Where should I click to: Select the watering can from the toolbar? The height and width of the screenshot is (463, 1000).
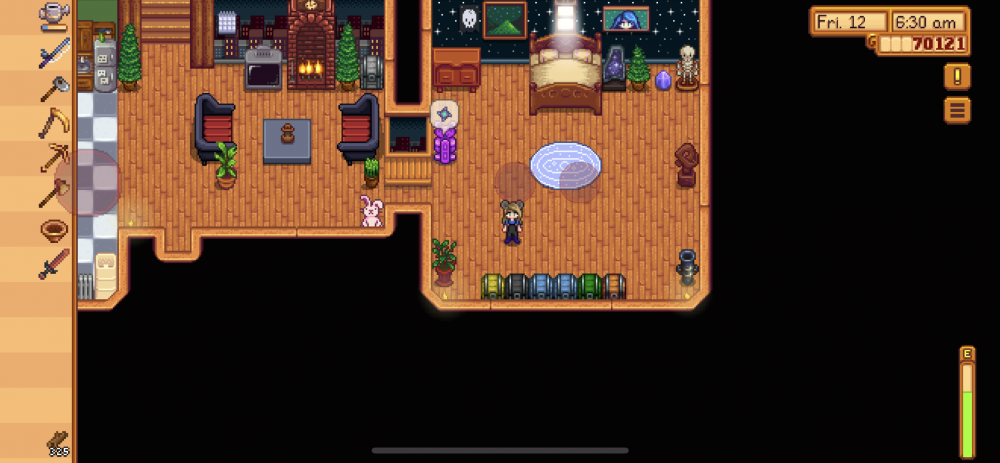click(54, 14)
